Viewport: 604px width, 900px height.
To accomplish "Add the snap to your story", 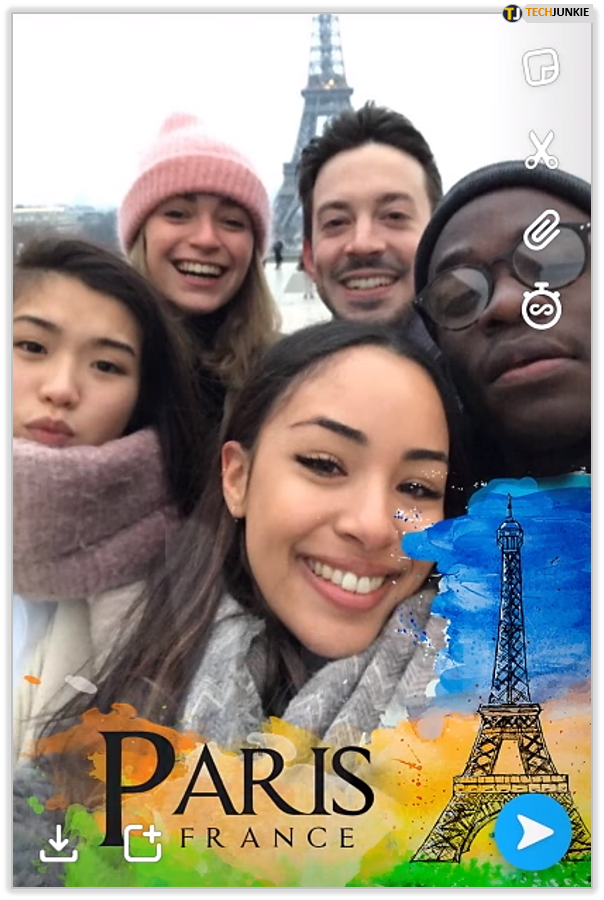I will [x=143, y=843].
